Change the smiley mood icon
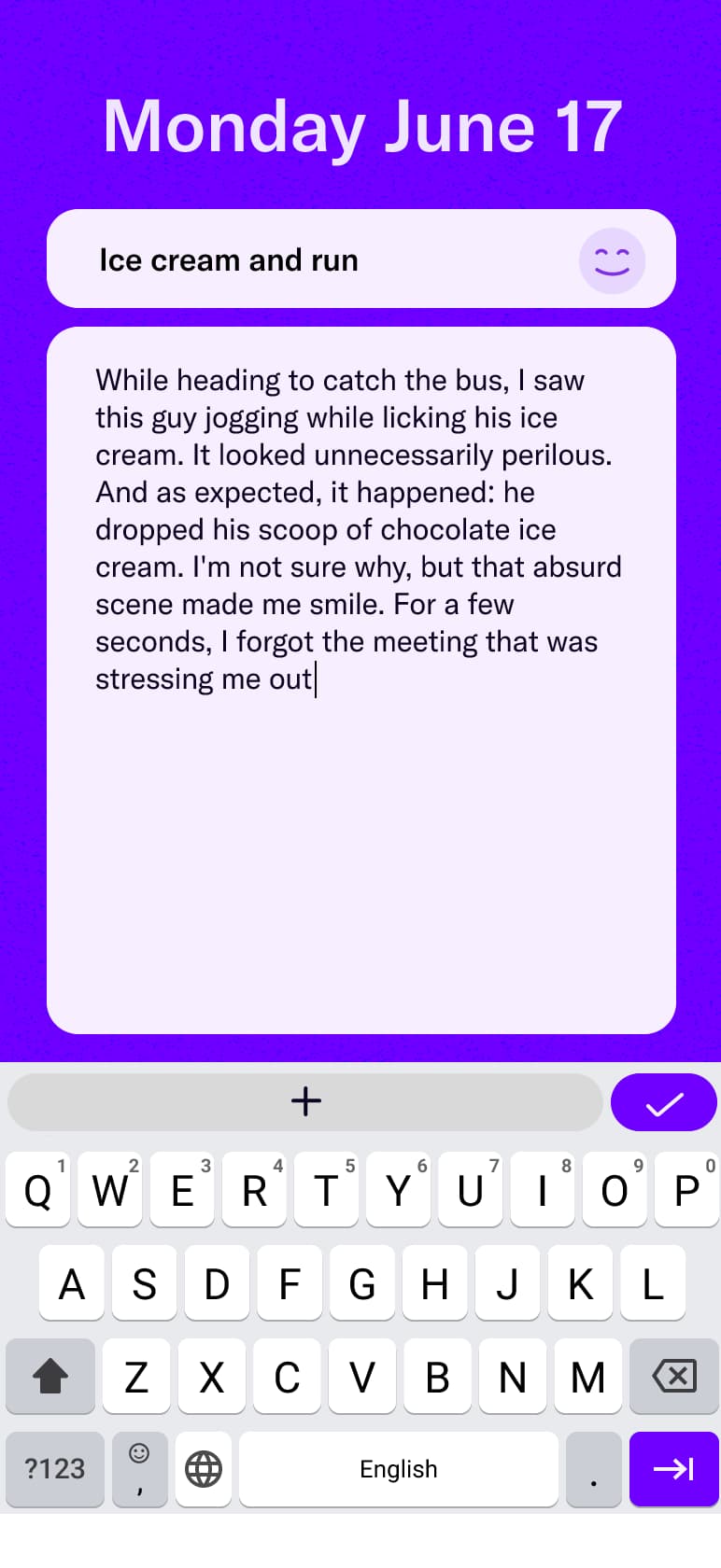The height and width of the screenshot is (1568, 721). click(612, 260)
